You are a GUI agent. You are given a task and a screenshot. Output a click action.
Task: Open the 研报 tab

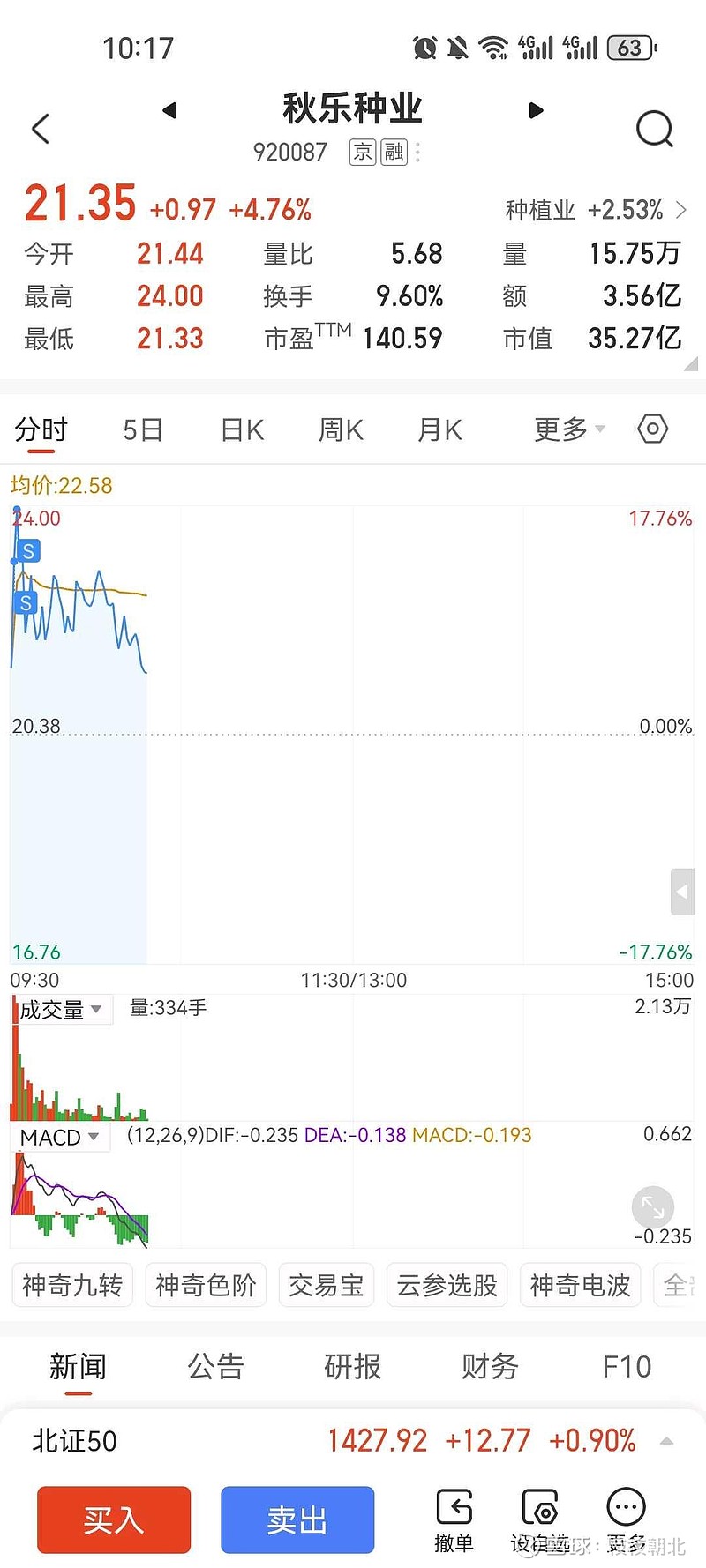tap(352, 1367)
